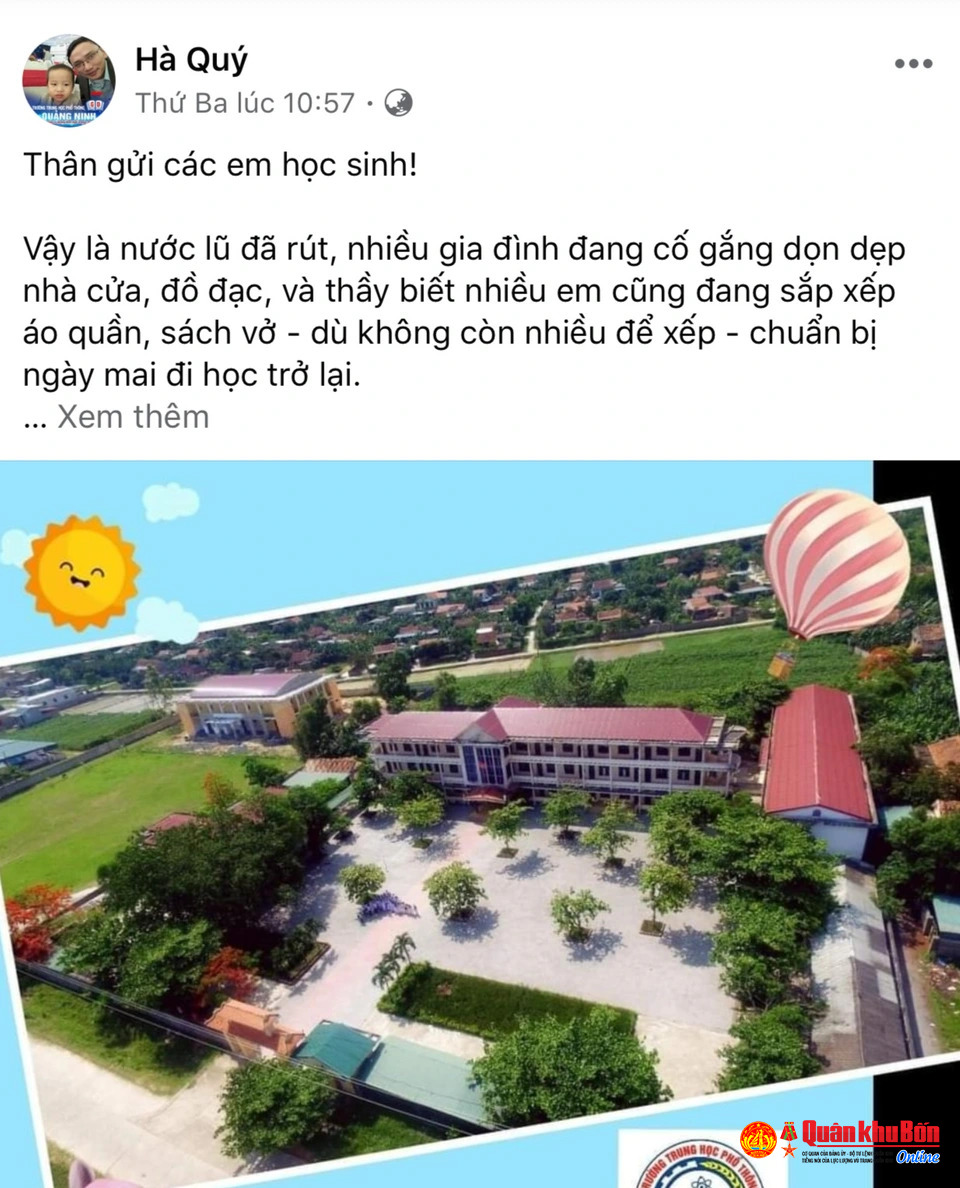Tap the Hà Quý author name
The width and height of the screenshot is (960, 1188).
(190, 60)
